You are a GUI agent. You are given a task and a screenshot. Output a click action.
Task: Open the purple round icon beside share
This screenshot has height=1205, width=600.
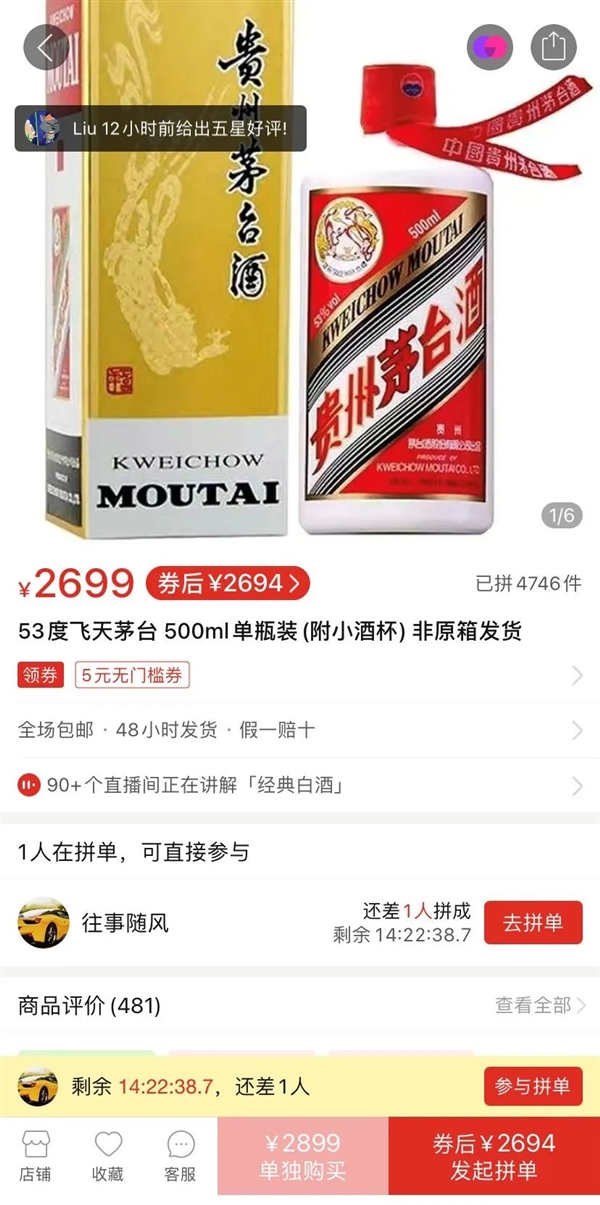pos(490,46)
